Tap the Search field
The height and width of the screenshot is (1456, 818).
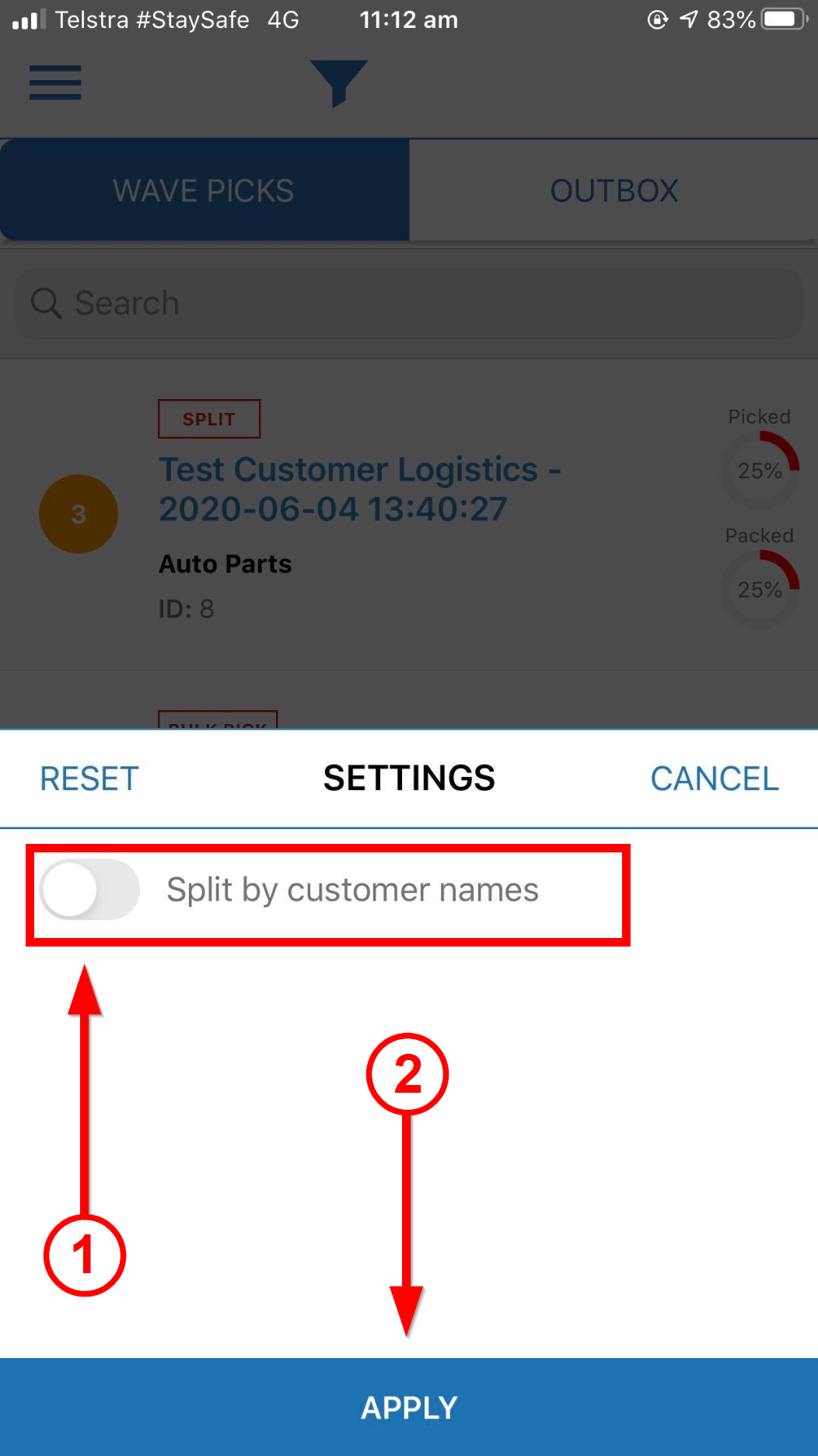[x=409, y=303]
